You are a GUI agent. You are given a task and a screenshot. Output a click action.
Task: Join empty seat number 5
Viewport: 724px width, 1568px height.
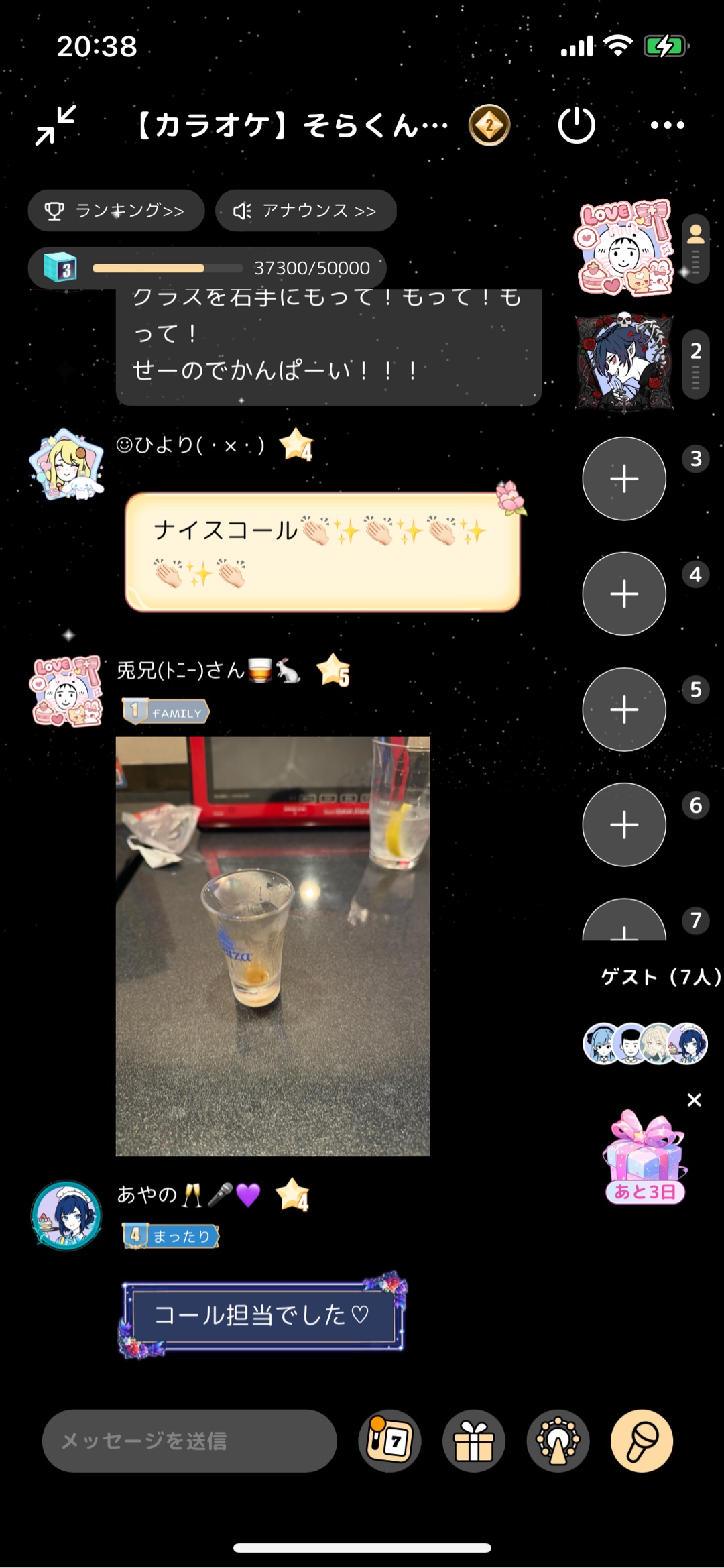pyautogui.click(x=624, y=710)
